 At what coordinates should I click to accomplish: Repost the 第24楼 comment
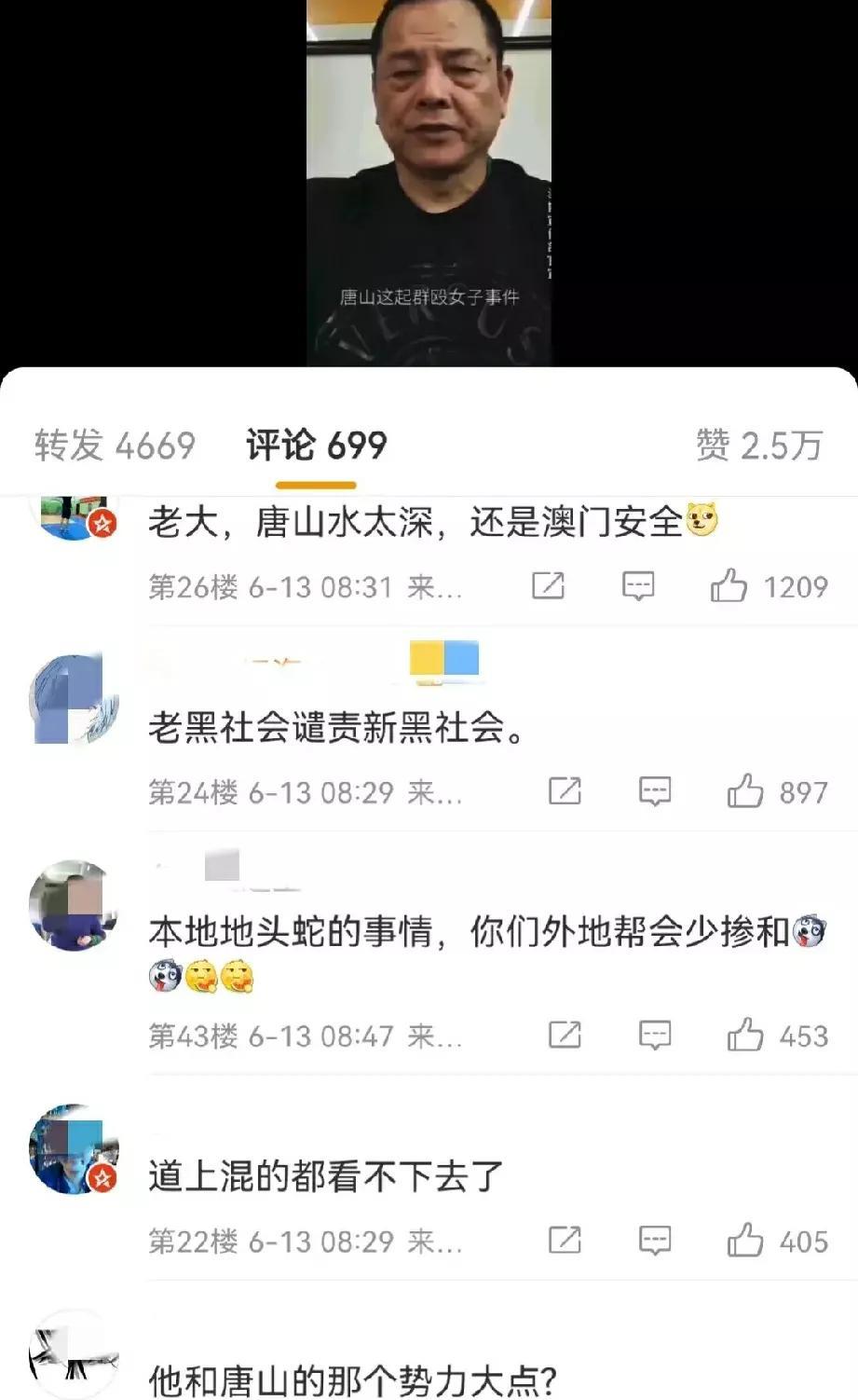point(565,792)
